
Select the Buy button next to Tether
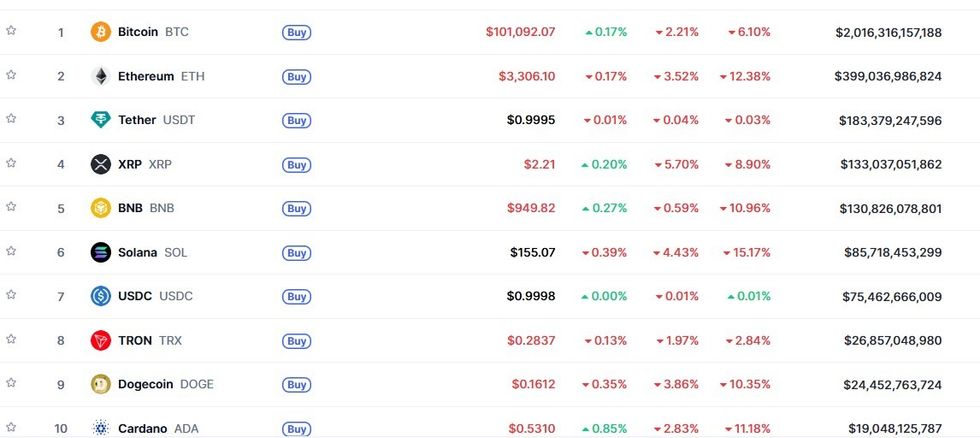click(296, 120)
